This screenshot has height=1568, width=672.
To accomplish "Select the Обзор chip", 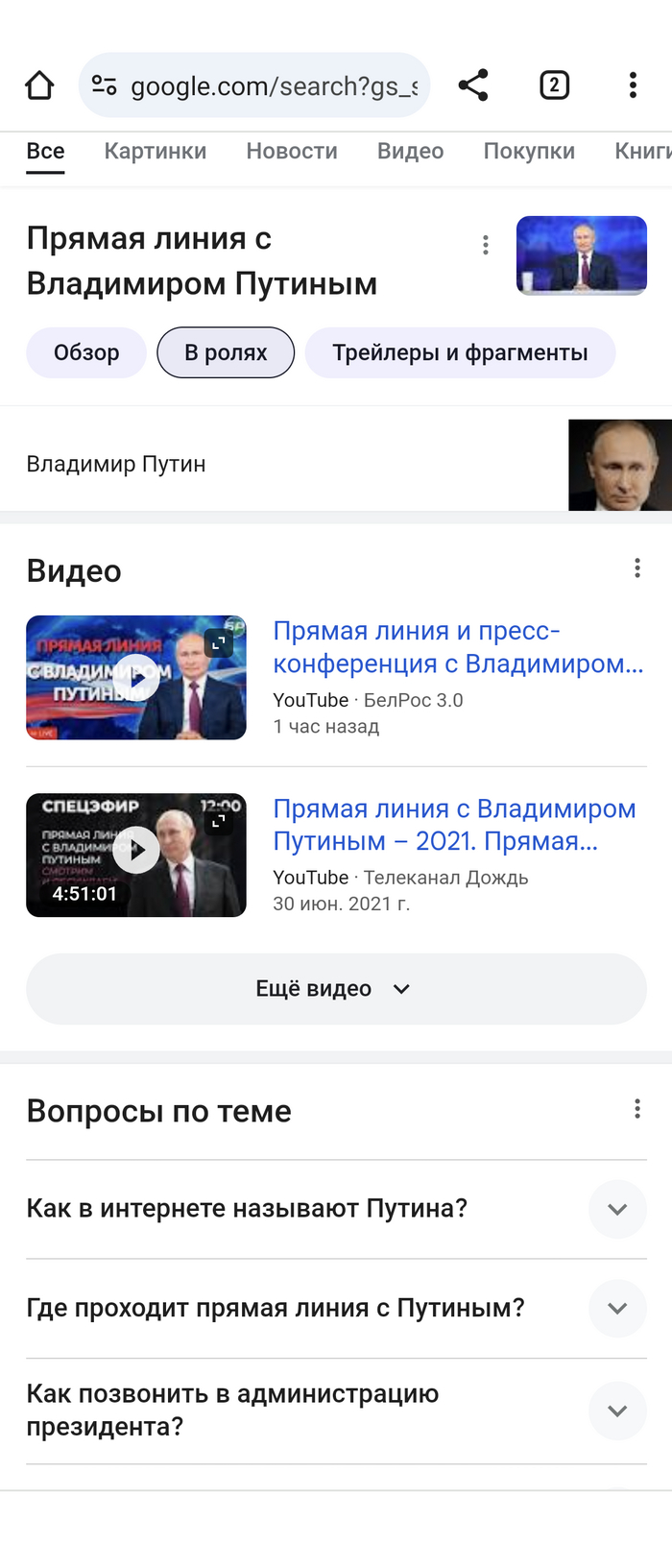I will pyautogui.click(x=86, y=352).
